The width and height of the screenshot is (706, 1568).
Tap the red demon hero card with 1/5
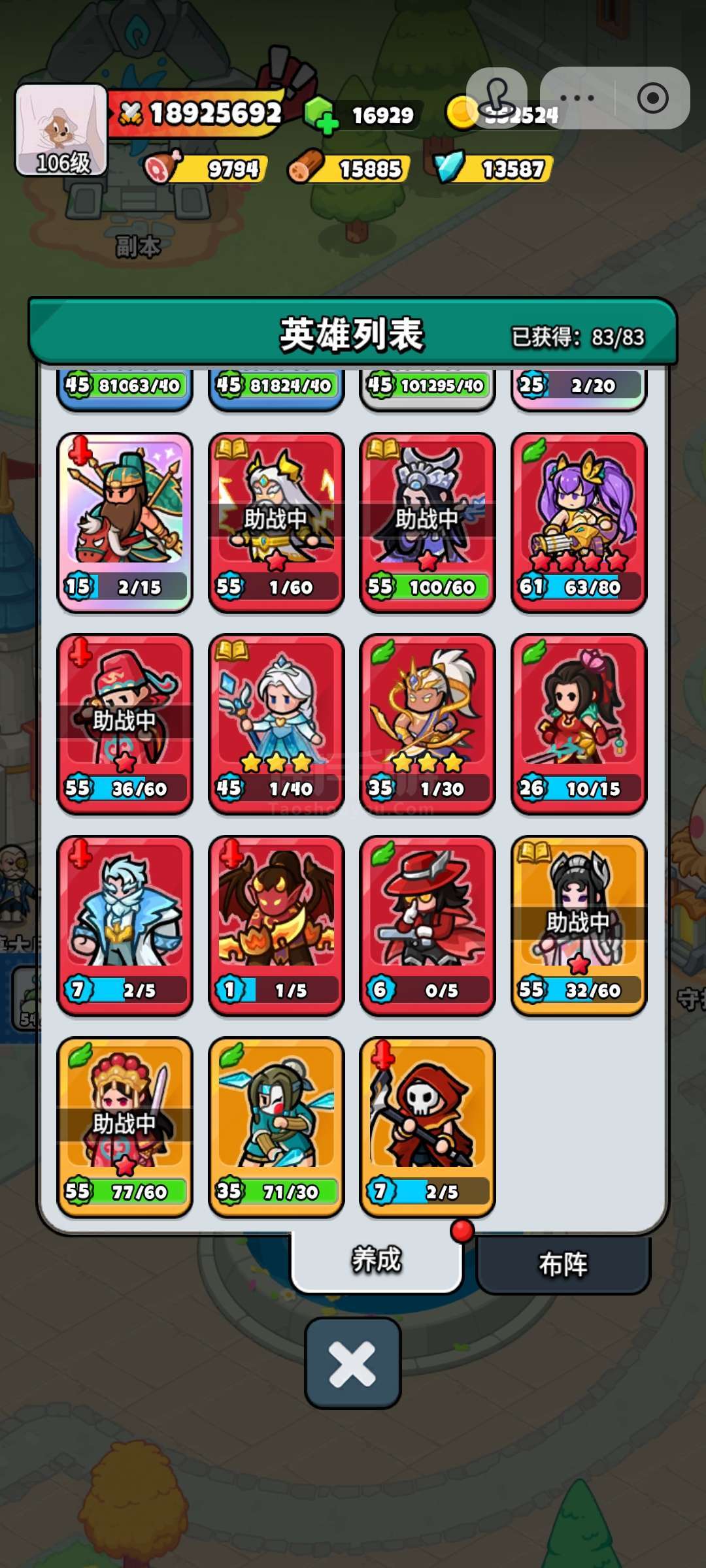coord(276,926)
